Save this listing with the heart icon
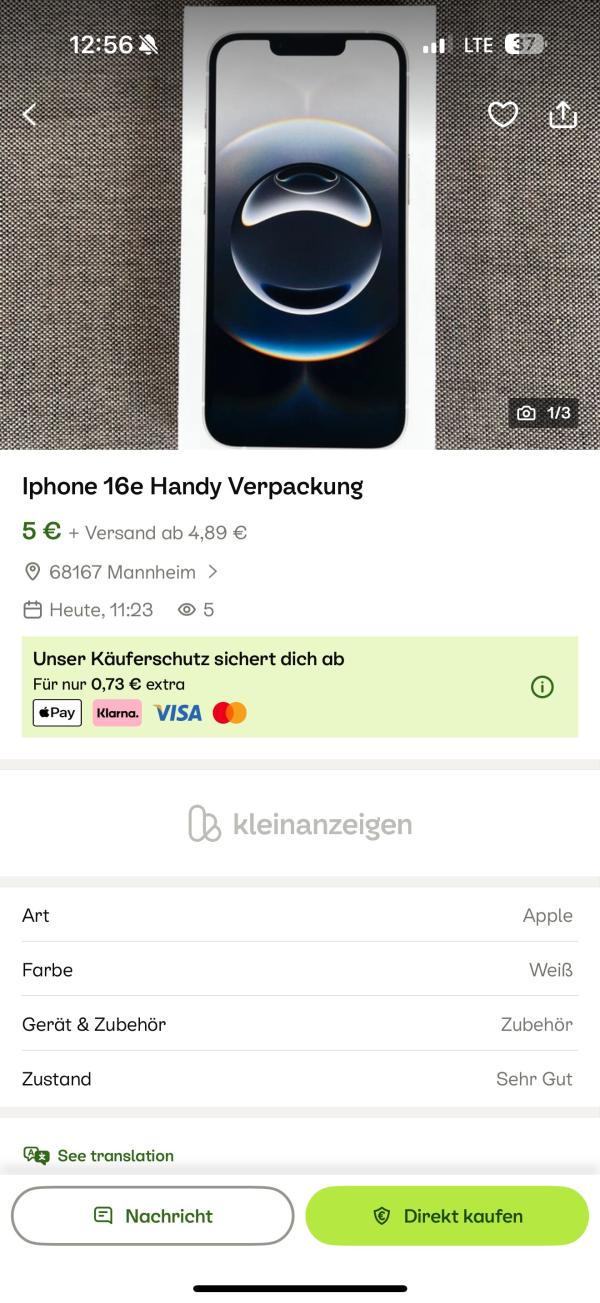Image resolution: width=600 pixels, height=1303 pixels. tap(502, 115)
